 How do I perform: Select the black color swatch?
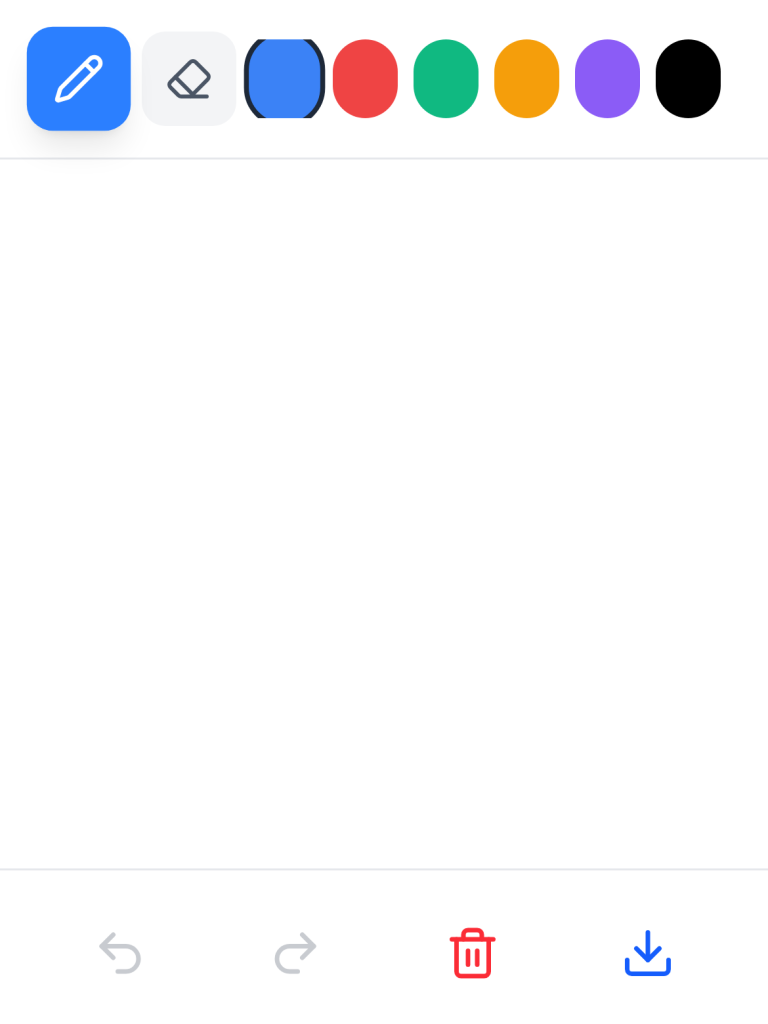coord(688,79)
